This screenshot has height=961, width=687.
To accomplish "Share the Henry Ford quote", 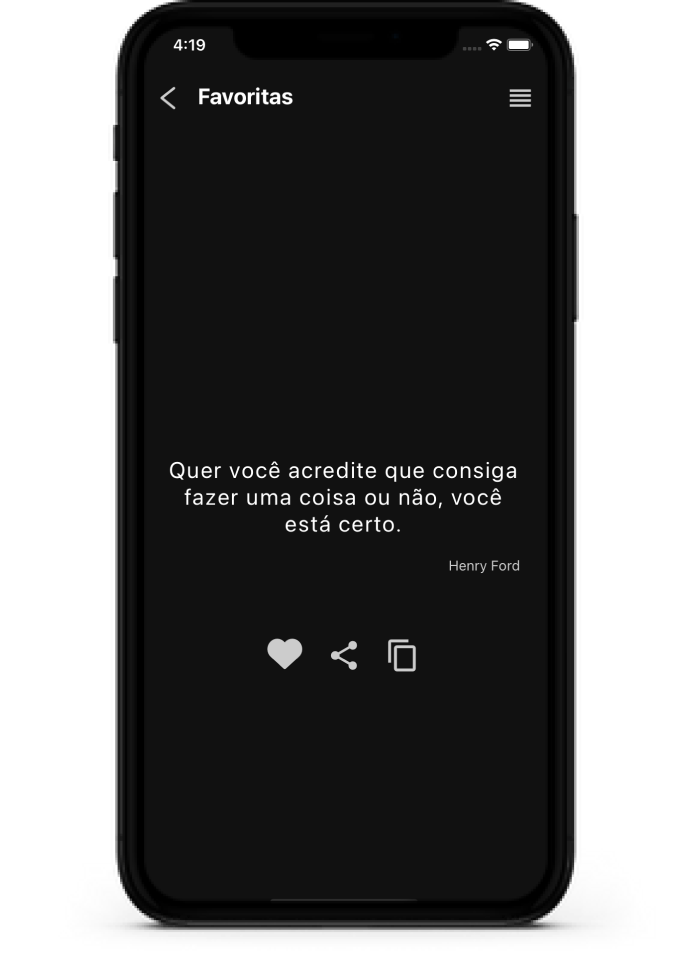I will click(x=344, y=656).
